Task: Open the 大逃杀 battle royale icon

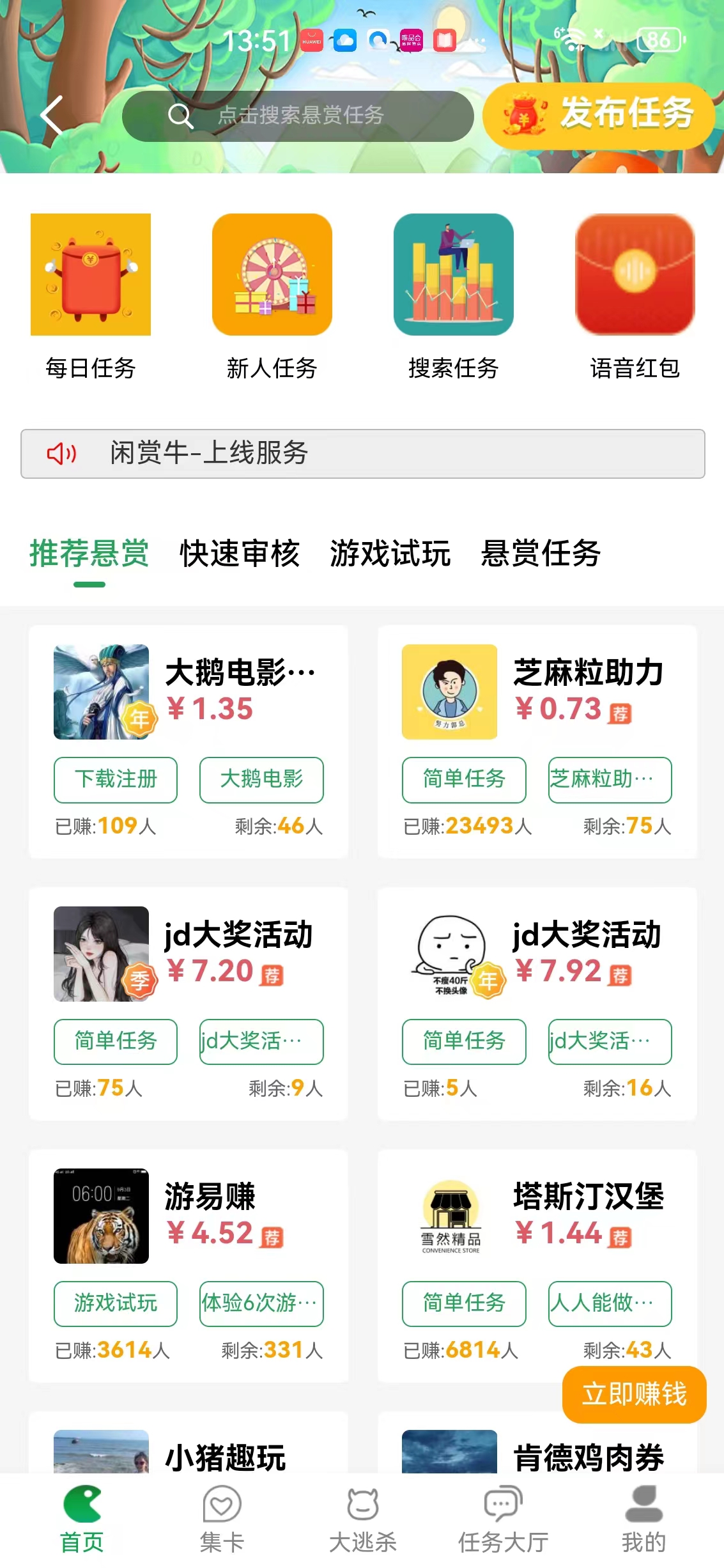Action: click(x=362, y=1503)
